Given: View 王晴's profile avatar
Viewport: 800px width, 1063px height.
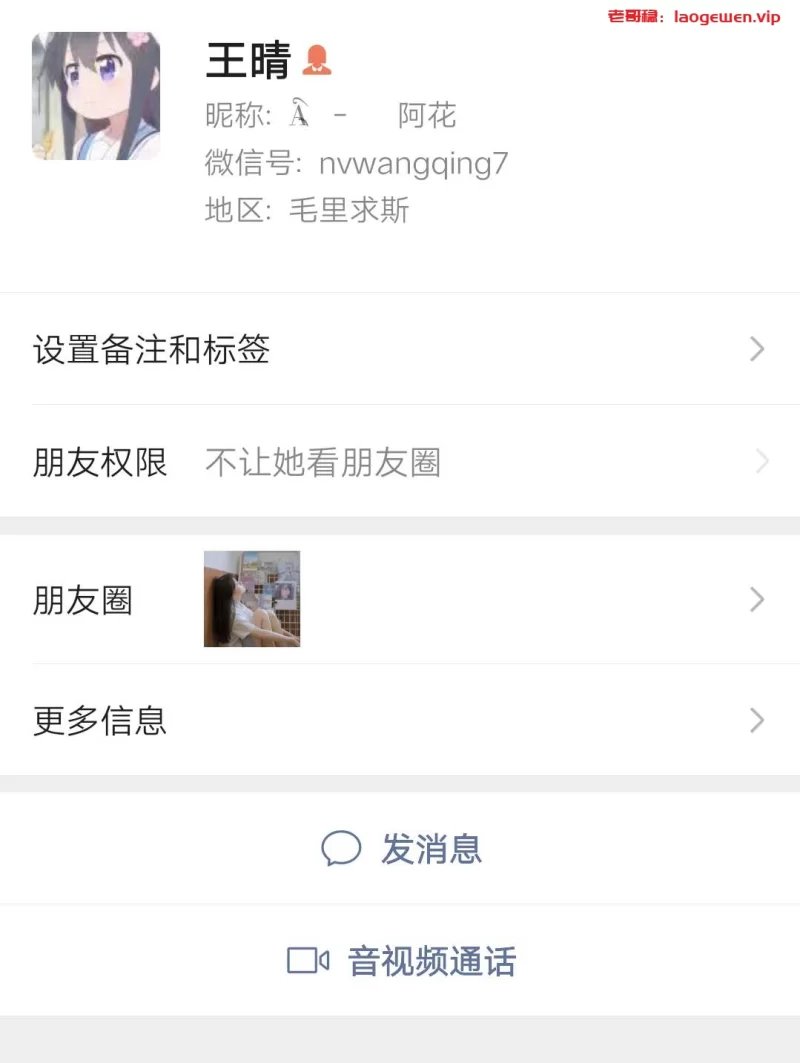Looking at the screenshot, I should (x=96, y=96).
